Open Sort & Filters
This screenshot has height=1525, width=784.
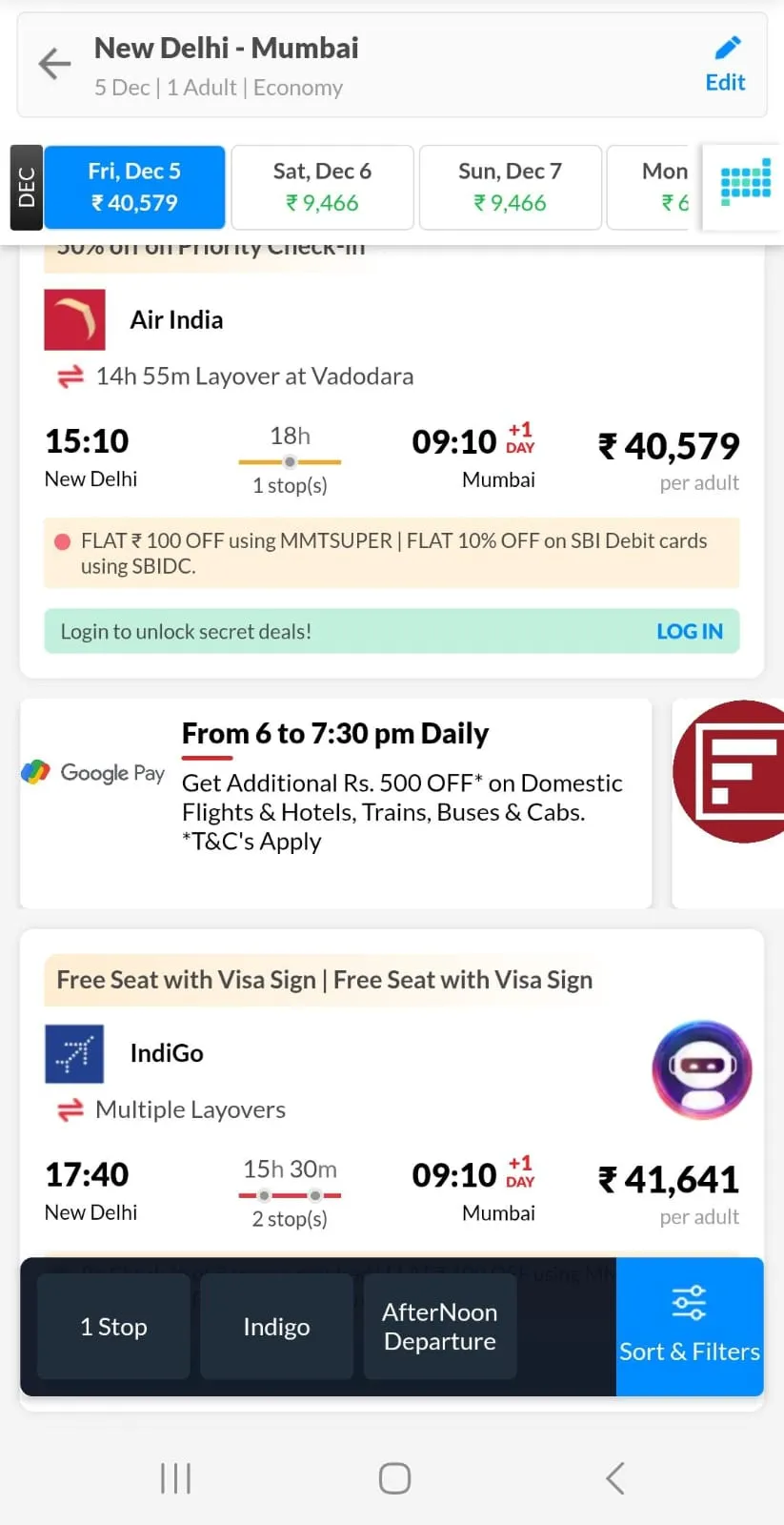690,1327
